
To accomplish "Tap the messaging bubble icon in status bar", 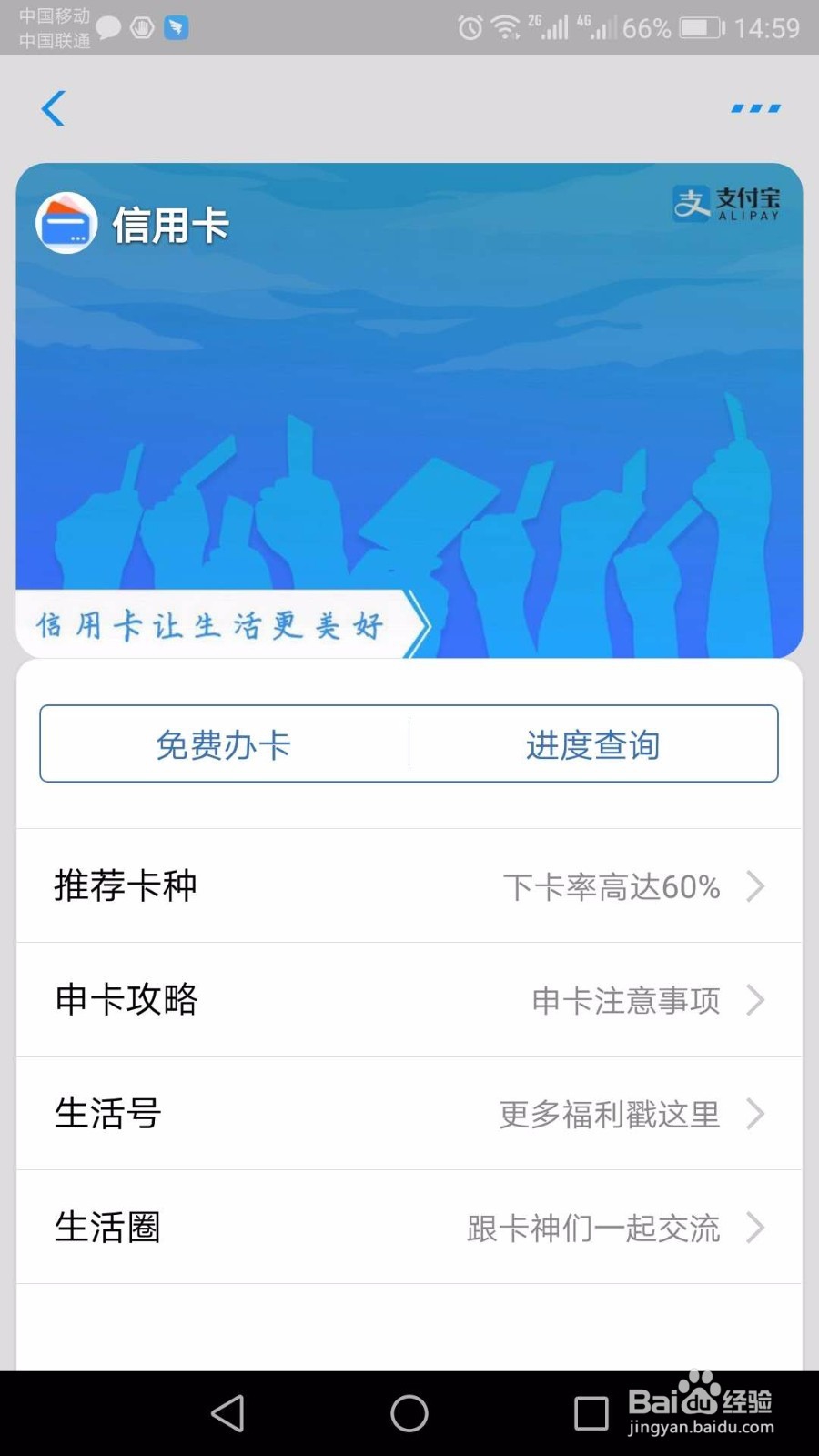I will (107, 27).
